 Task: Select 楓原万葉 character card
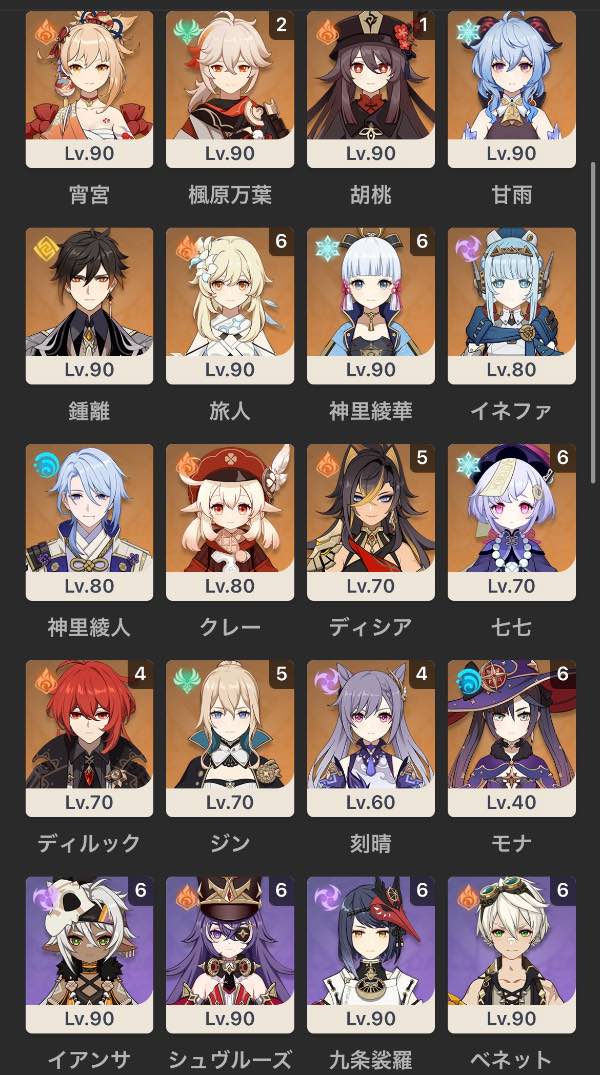pyautogui.click(x=230, y=90)
